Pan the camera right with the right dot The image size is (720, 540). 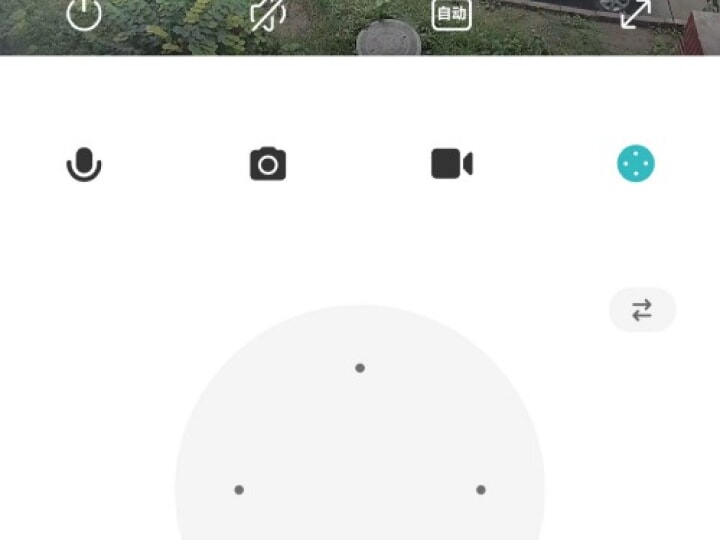[x=481, y=490]
